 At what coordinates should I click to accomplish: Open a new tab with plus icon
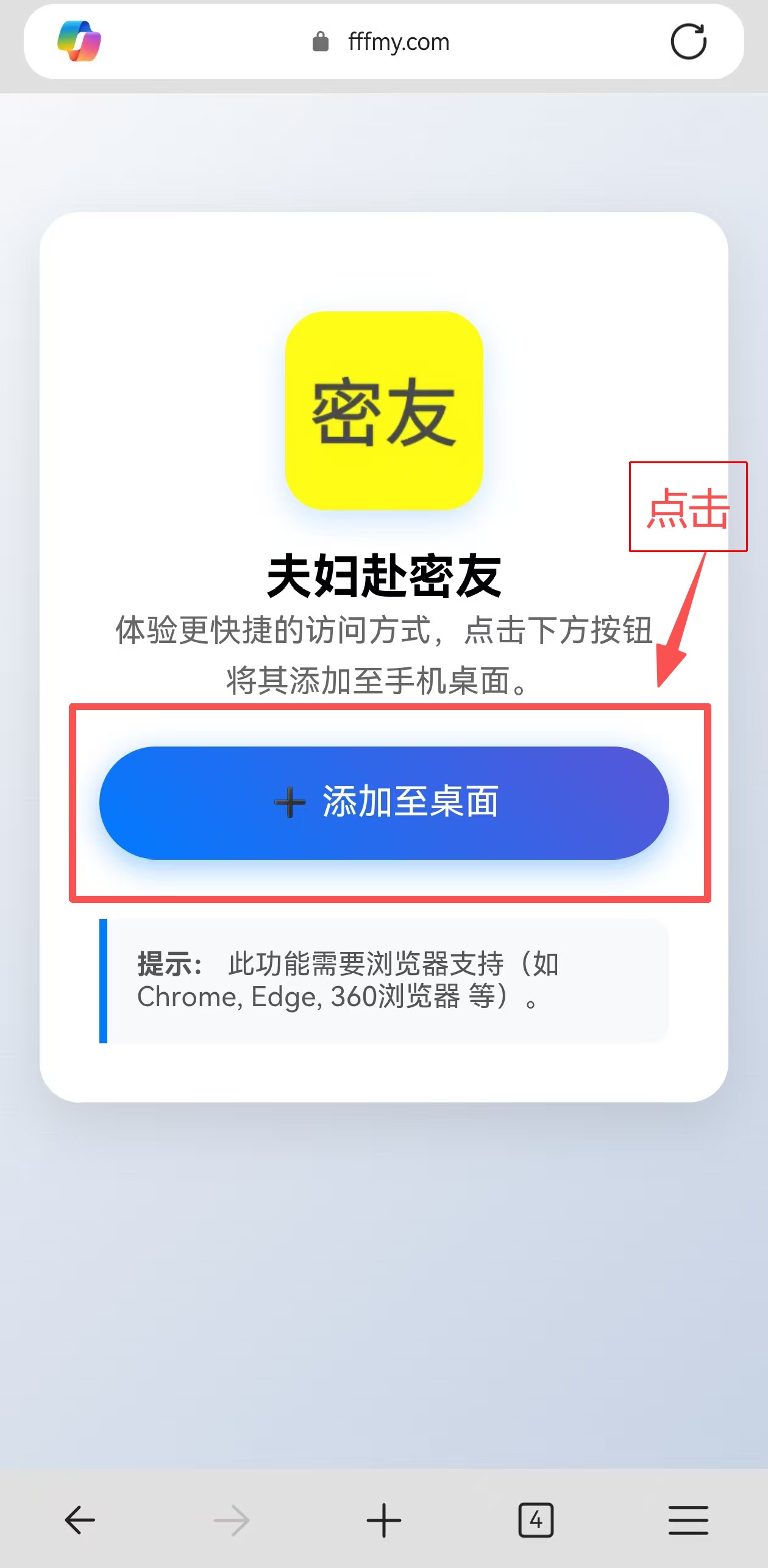coord(383,1519)
